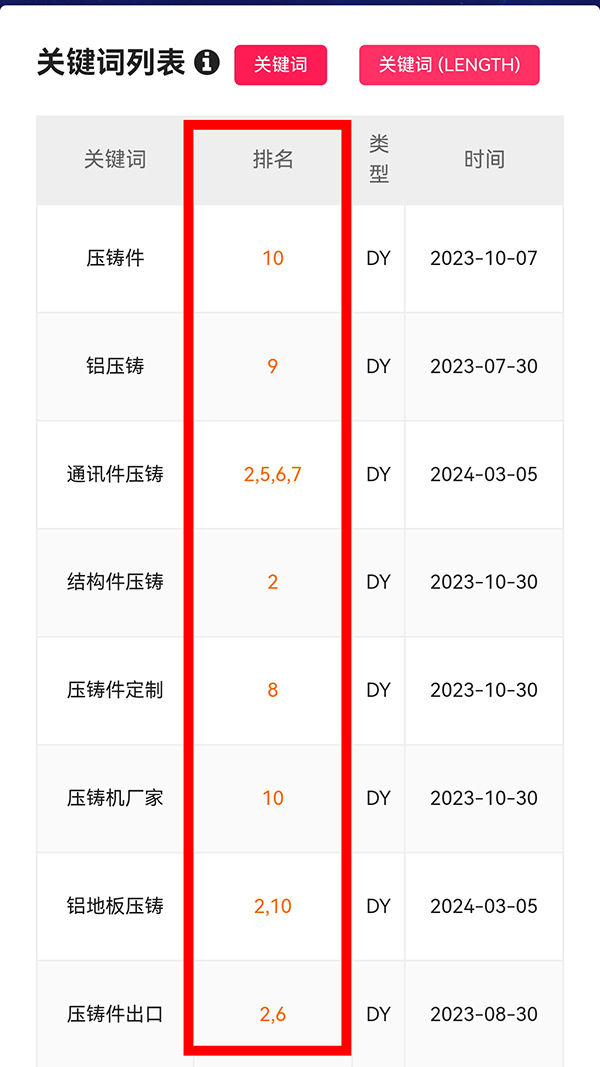This screenshot has height=1067, width=600.
Task: Open the 关键词 (LENGTH) button
Action: (x=449, y=65)
